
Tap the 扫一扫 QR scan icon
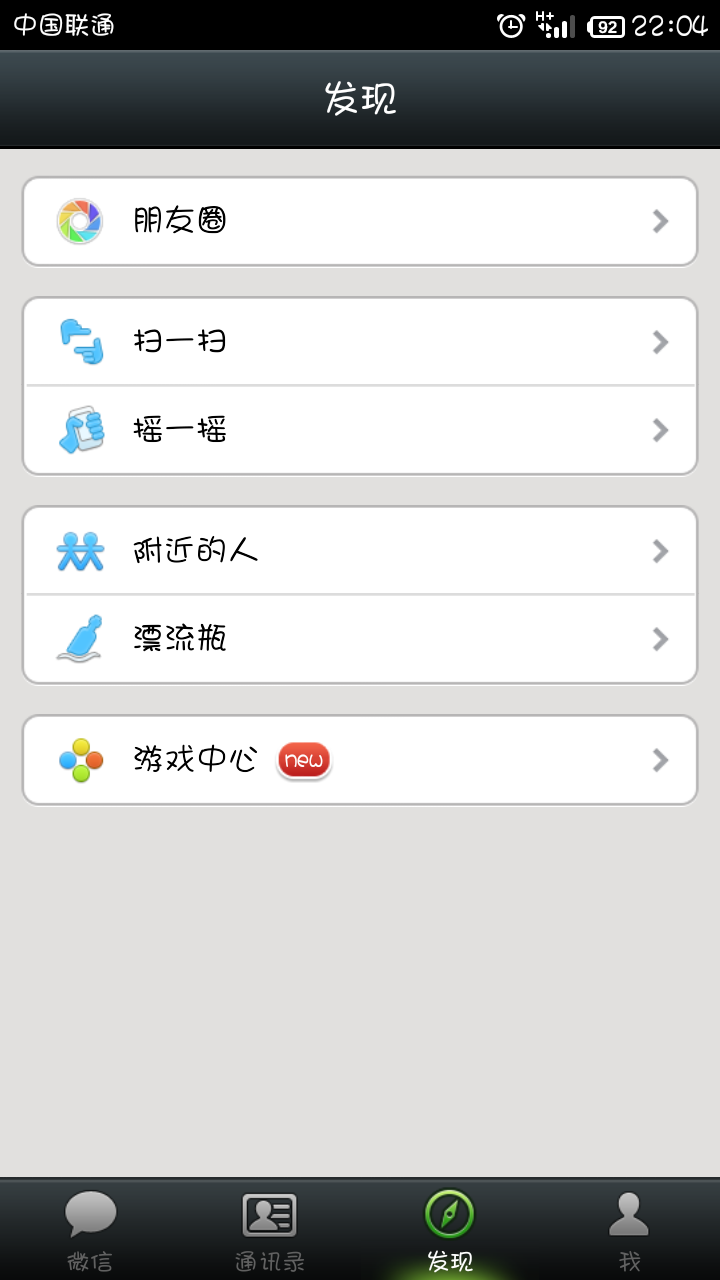(83, 341)
